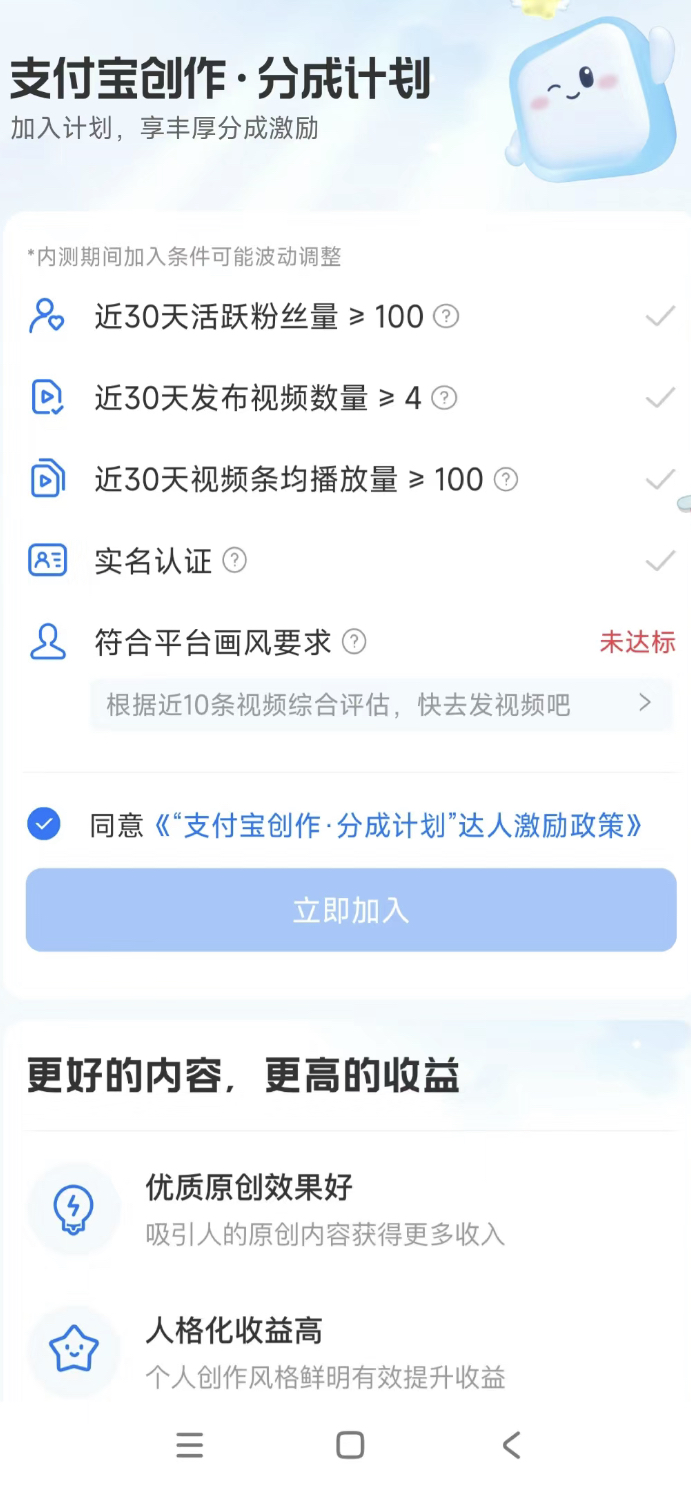
Task: Show help for 实名认证
Action: tap(234, 561)
